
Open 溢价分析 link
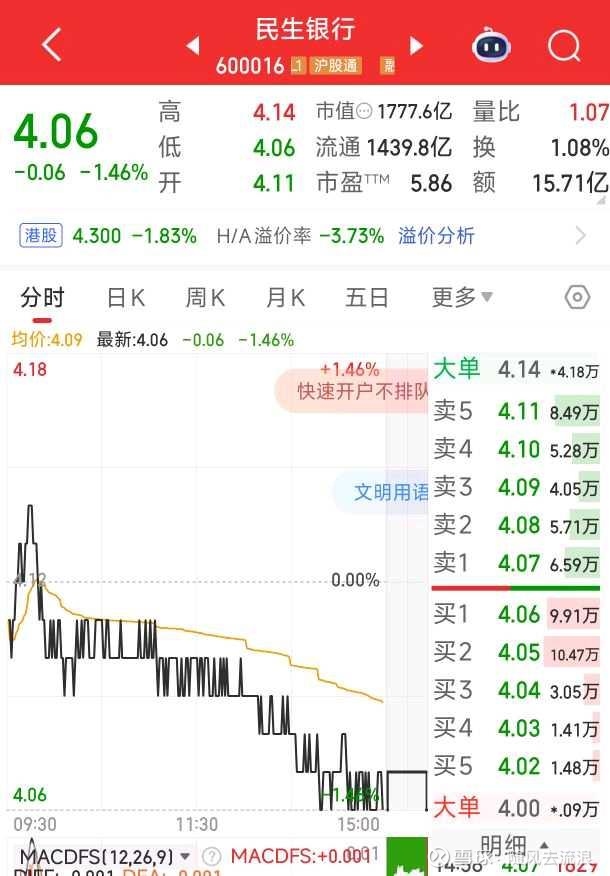(436, 236)
